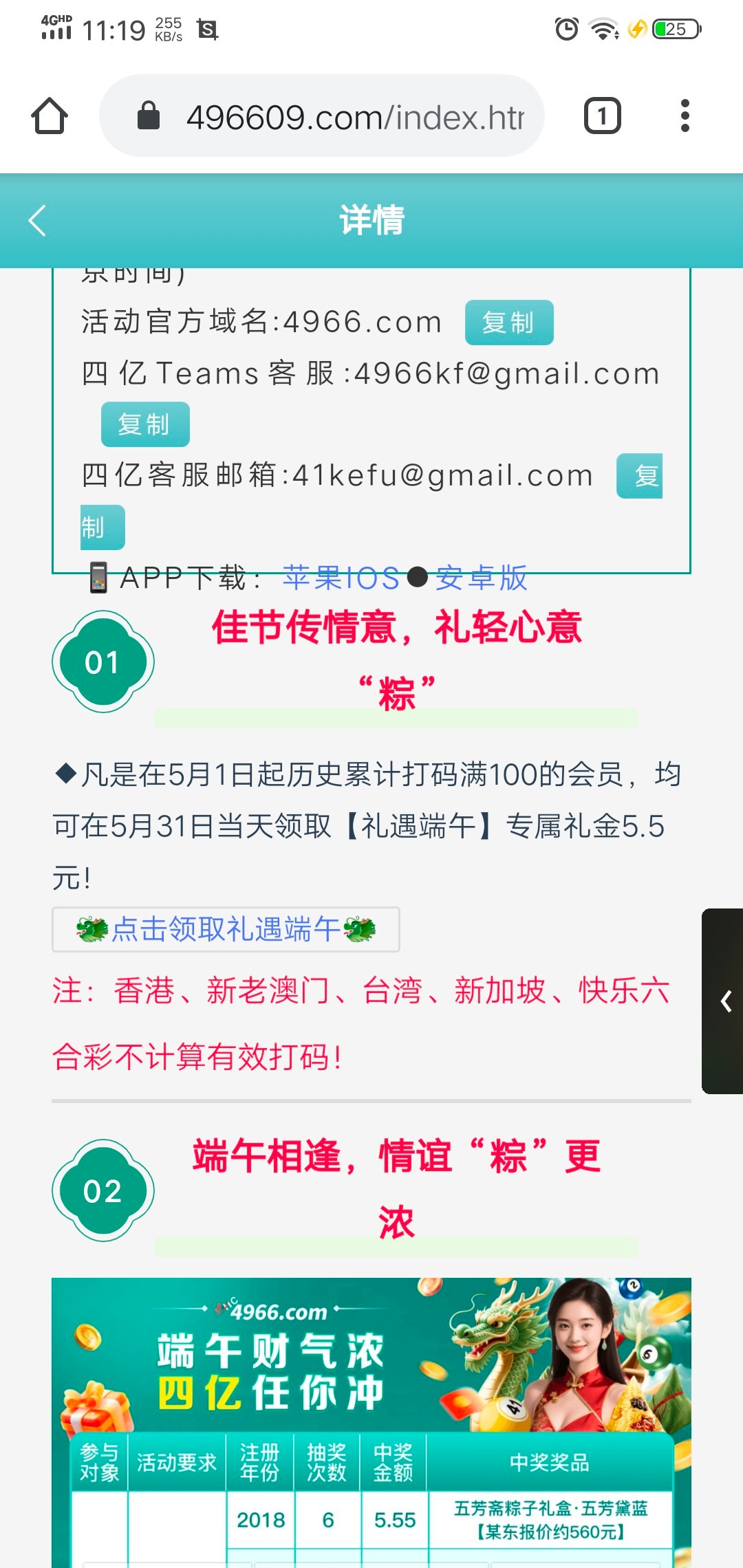Image resolution: width=743 pixels, height=1568 pixels.
Task: Expand the black side panel arrow
Action: tap(724, 1001)
